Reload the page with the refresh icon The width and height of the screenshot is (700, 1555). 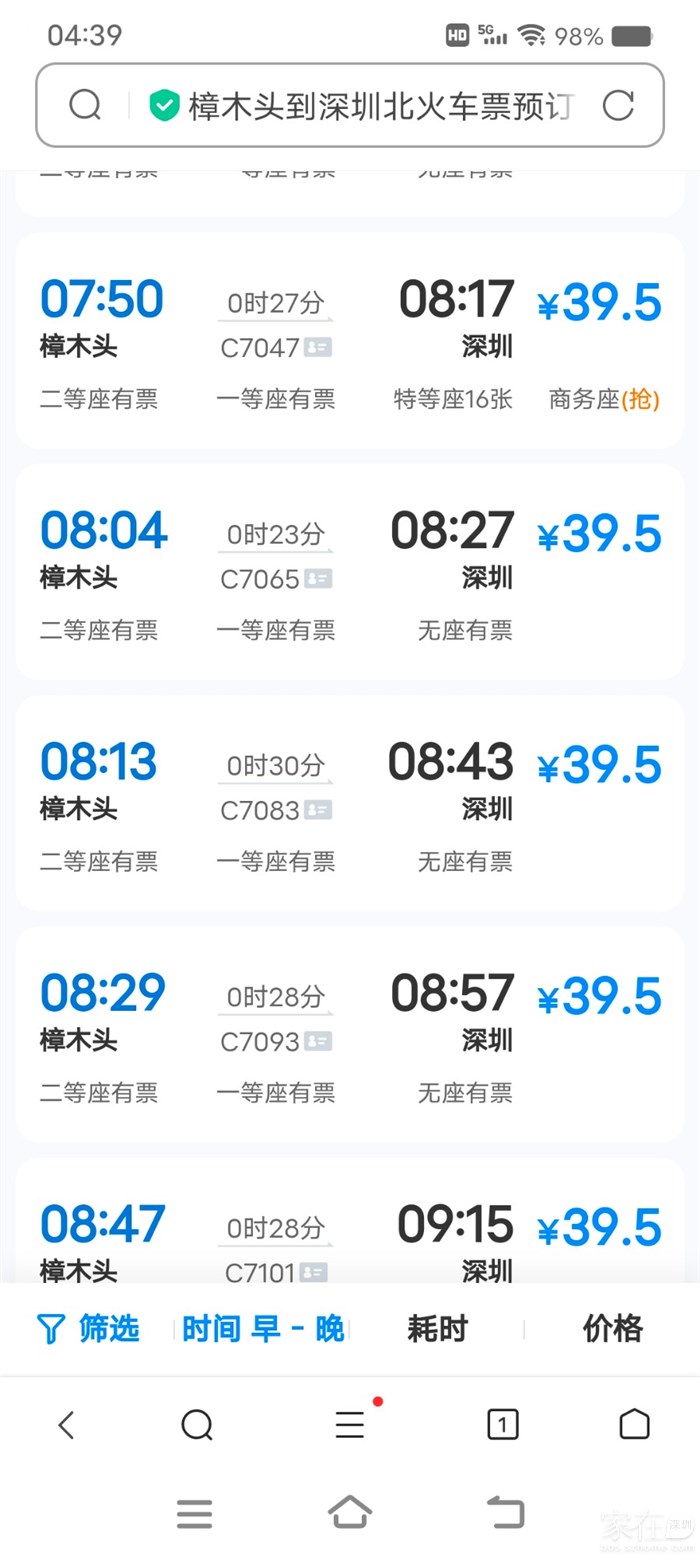tap(618, 105)
